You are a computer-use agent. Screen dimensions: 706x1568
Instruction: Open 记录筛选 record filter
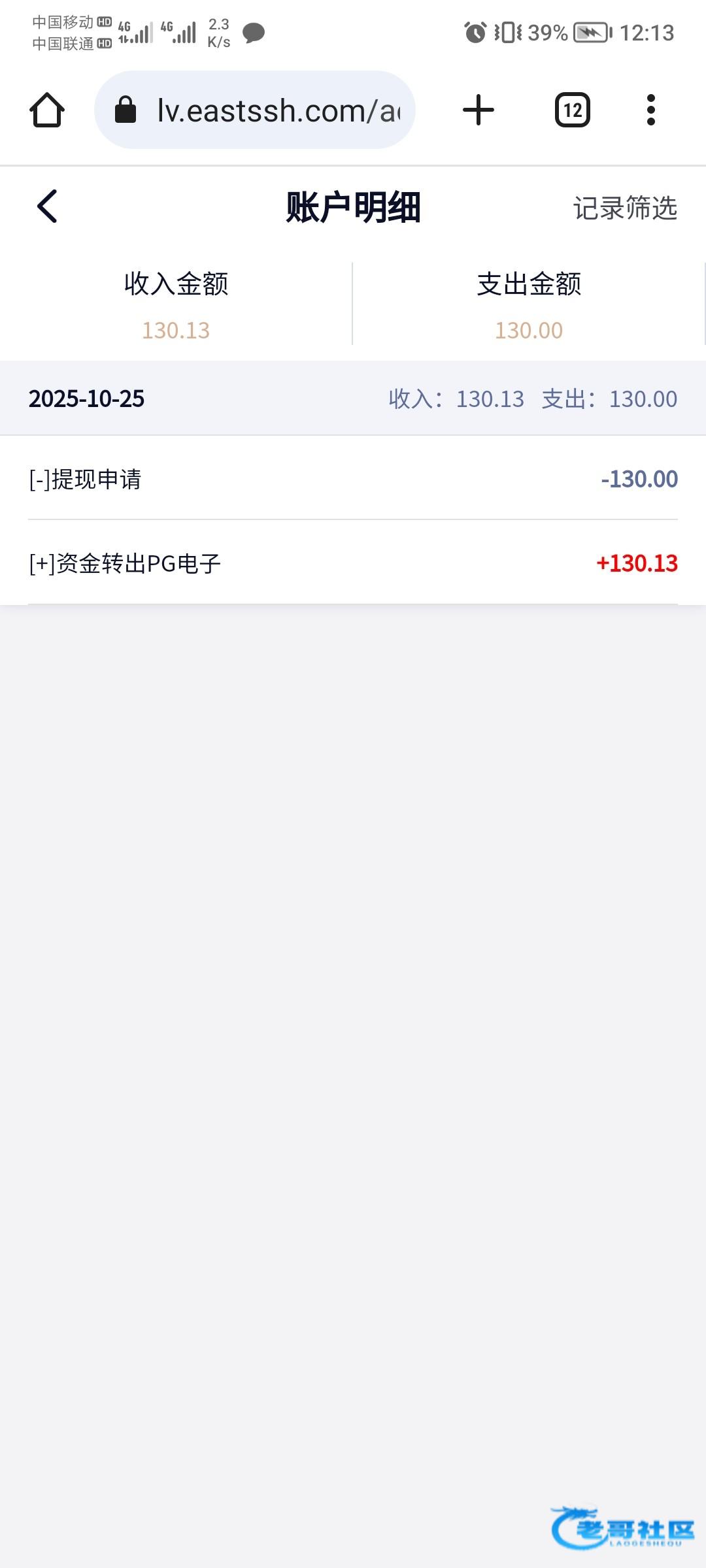point(625,208)
